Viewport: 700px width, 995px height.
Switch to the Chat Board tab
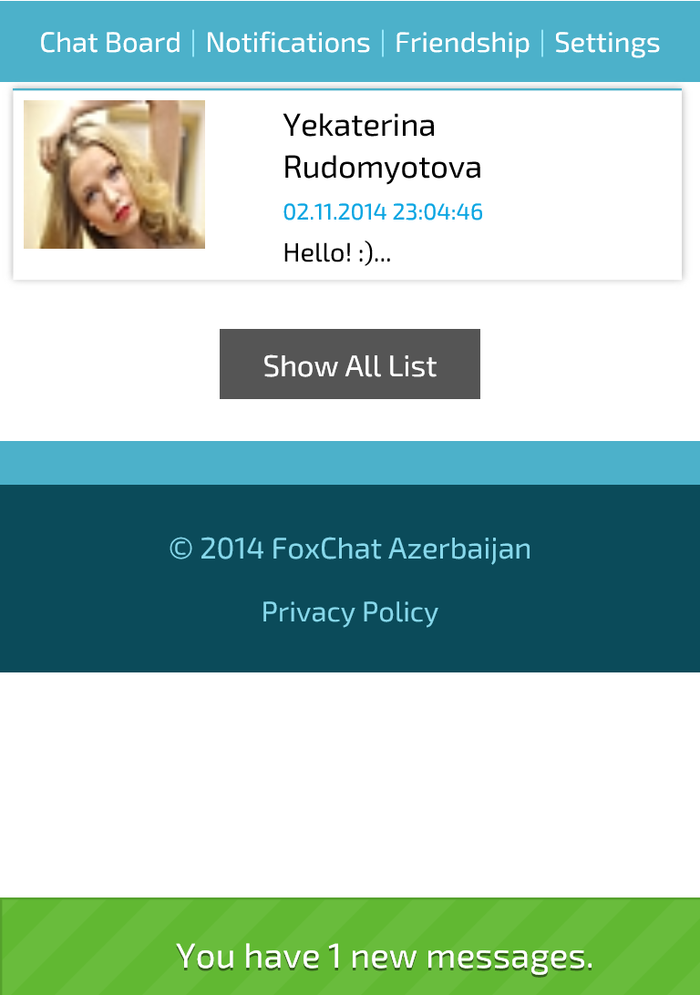point(110,43)
